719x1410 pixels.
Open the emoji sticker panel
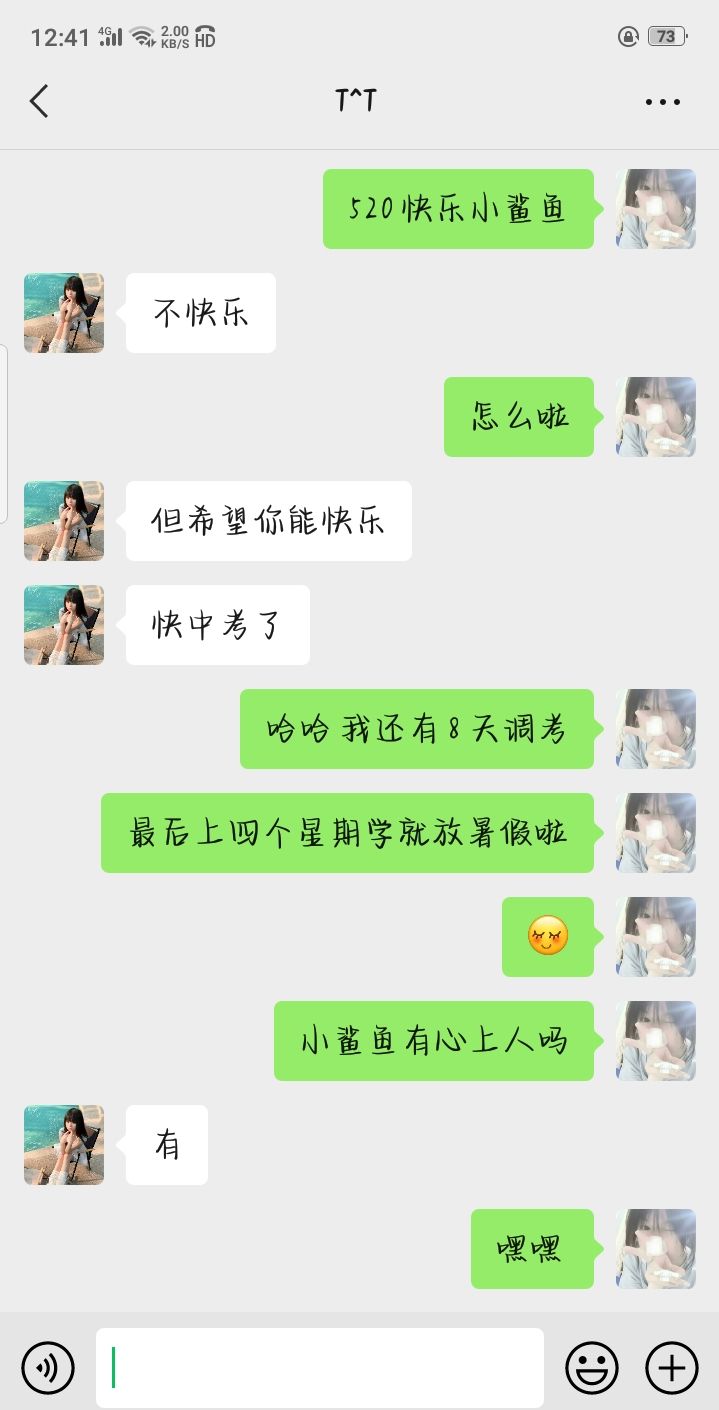[x=591, y=1367]
